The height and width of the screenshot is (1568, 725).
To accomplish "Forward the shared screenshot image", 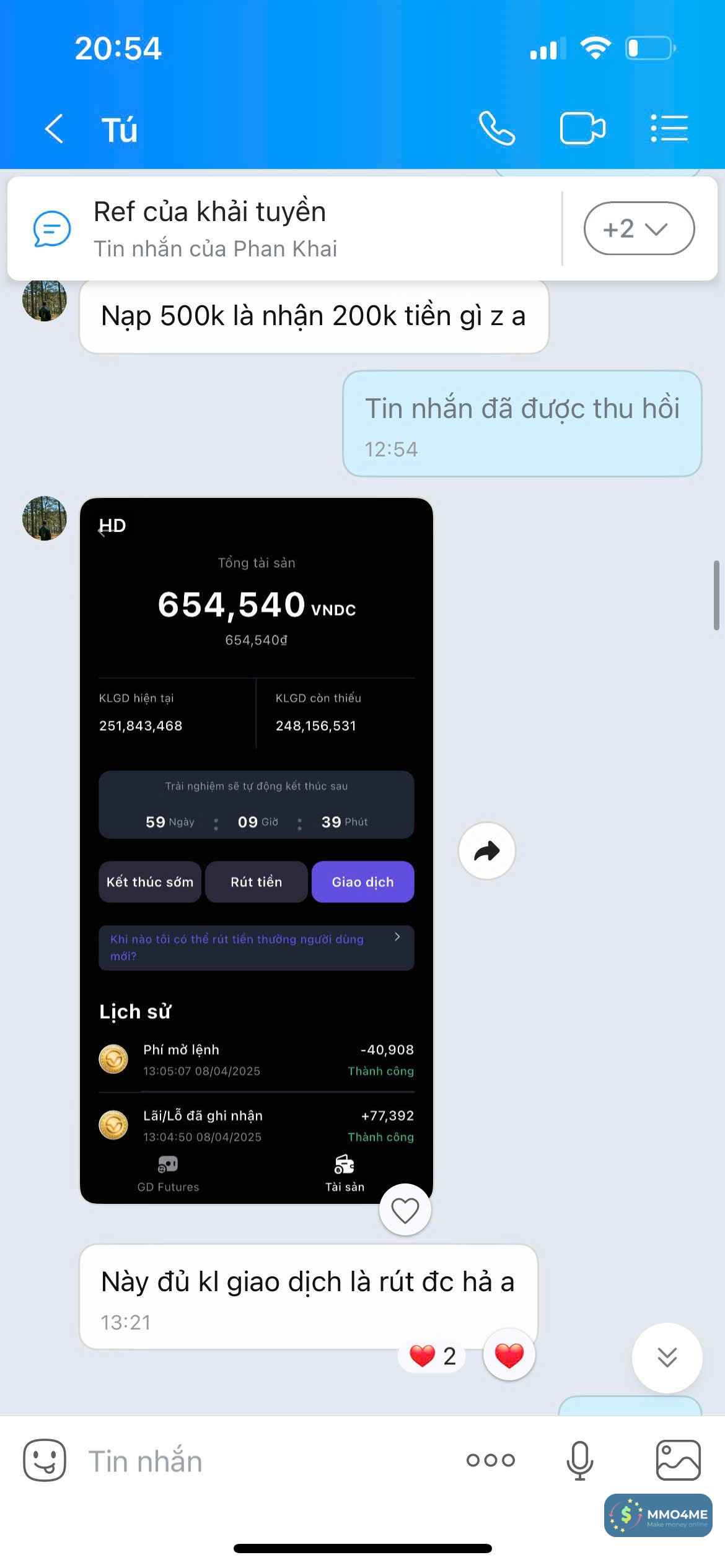I will coord(486,851).
